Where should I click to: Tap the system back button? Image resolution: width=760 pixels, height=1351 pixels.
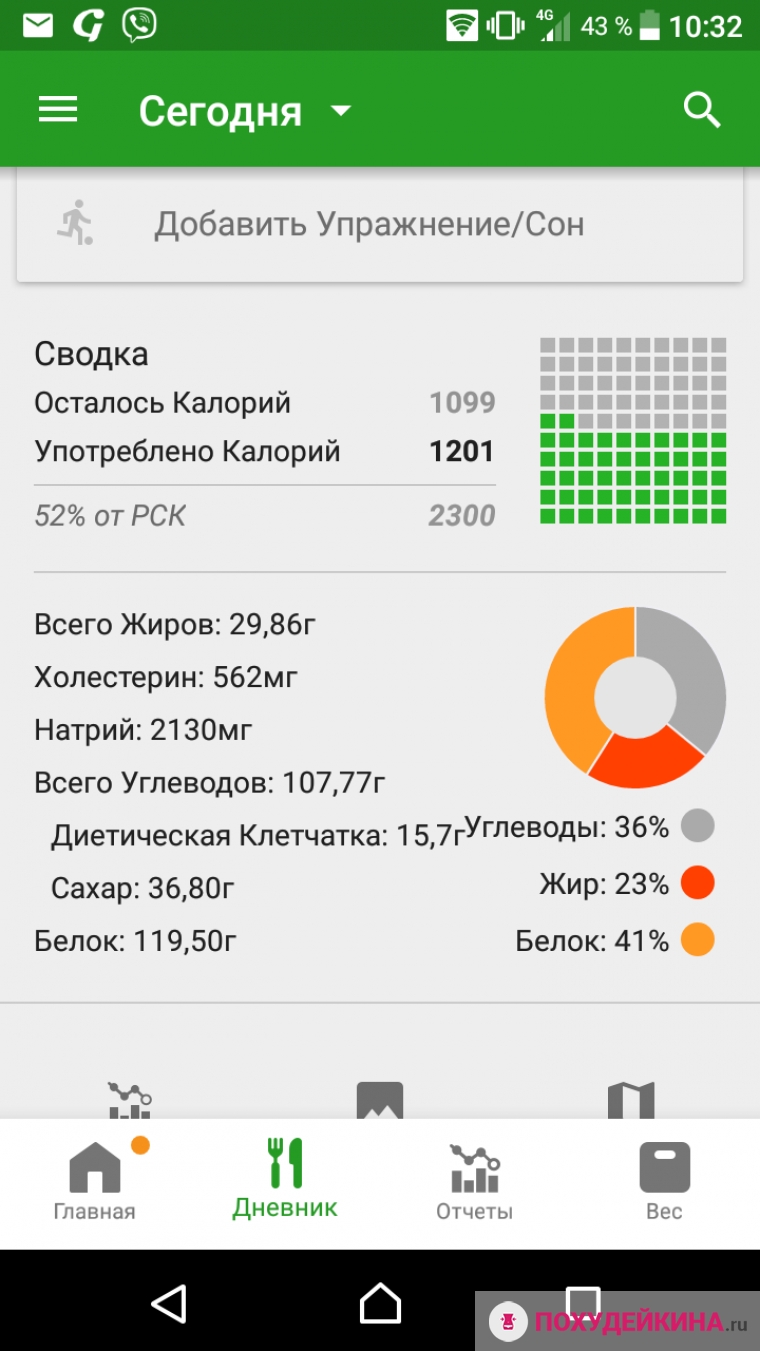(x=169, y=1303)
